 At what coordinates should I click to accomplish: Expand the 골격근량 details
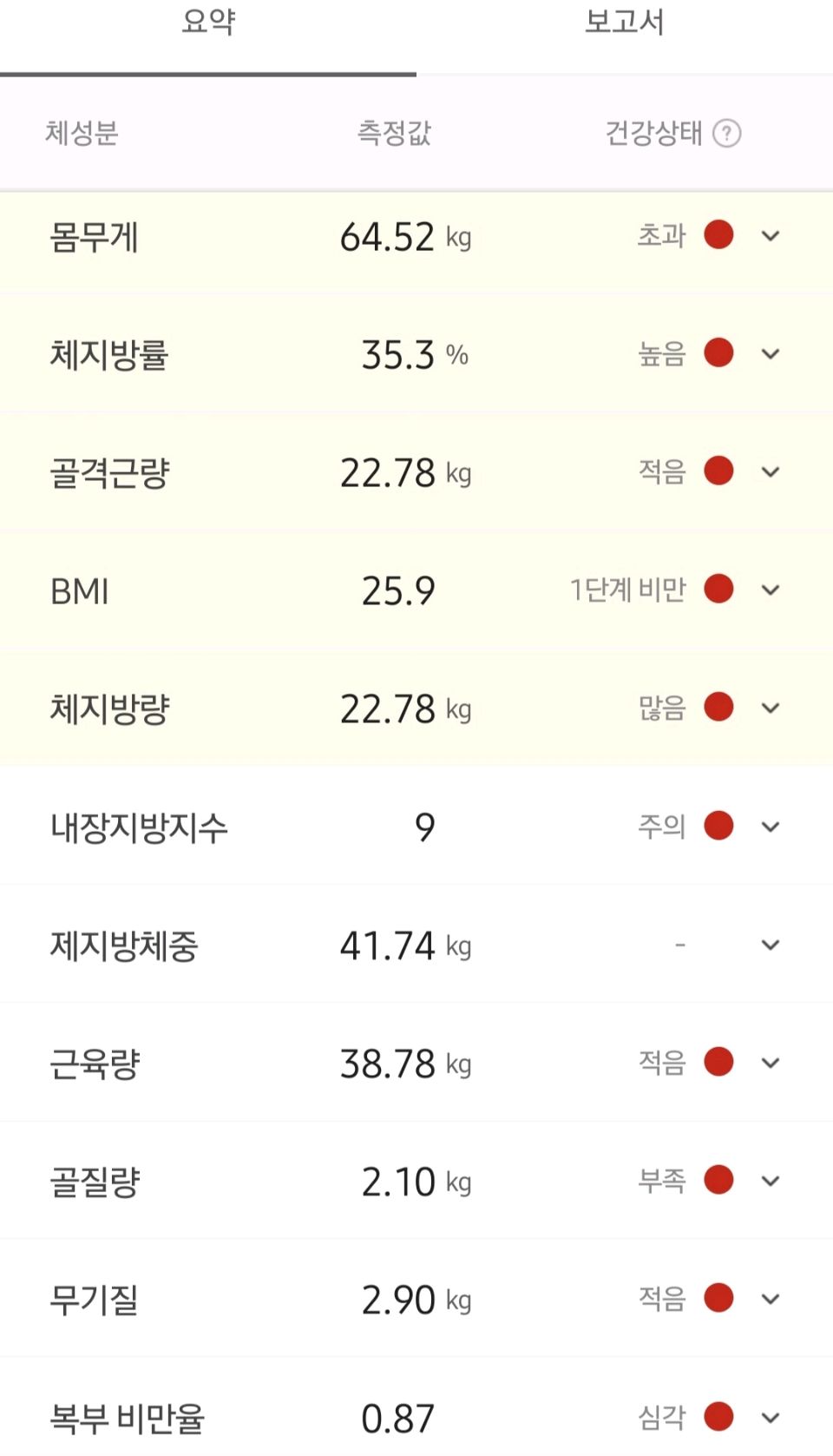tap(771, 472)
